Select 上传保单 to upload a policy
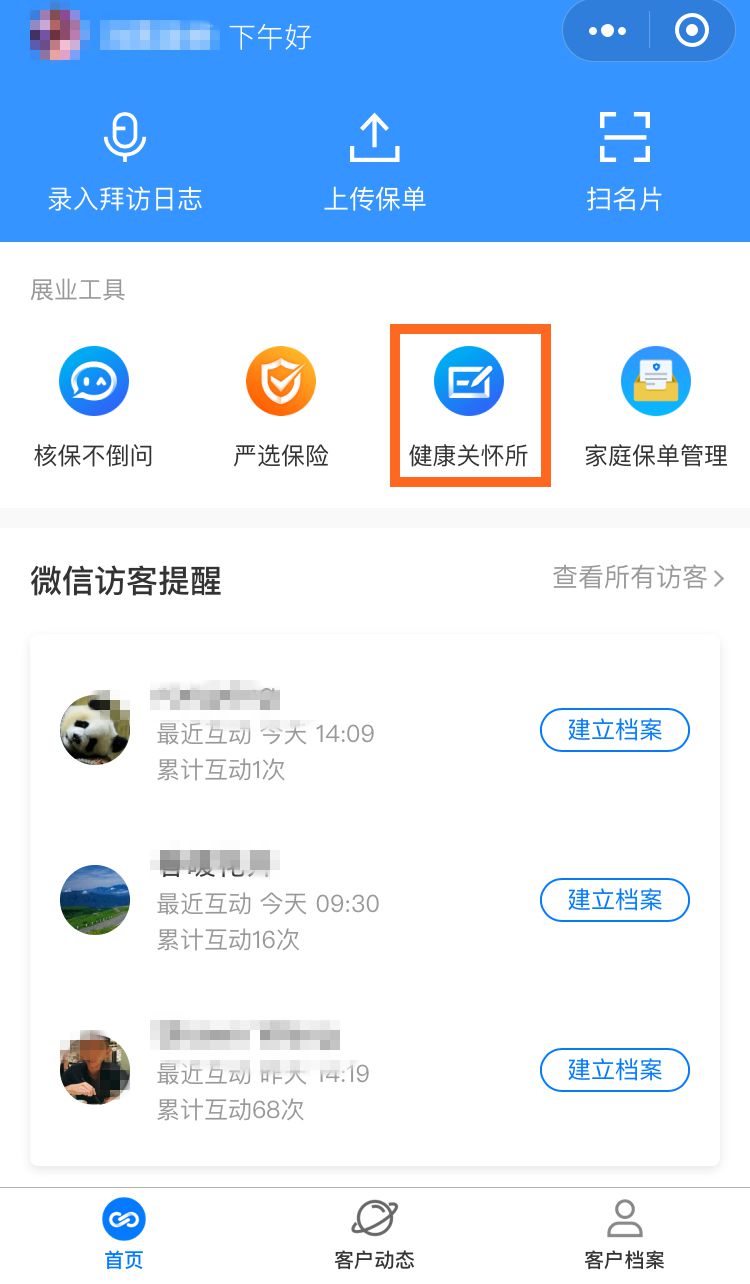Screen dimensions: 750x1284 [374, 162]
